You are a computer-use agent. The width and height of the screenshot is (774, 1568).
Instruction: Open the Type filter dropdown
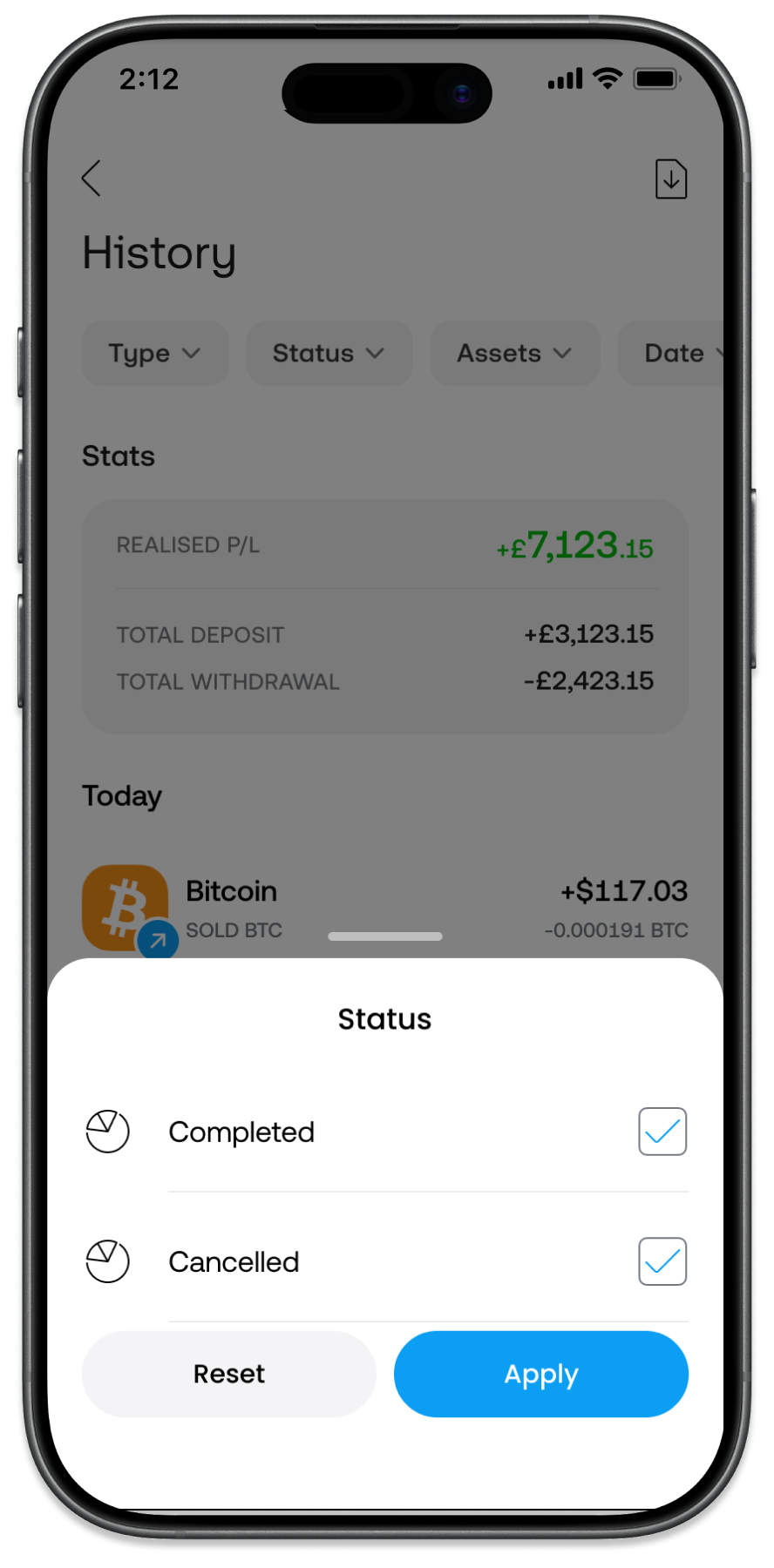[x=155, y=354]
